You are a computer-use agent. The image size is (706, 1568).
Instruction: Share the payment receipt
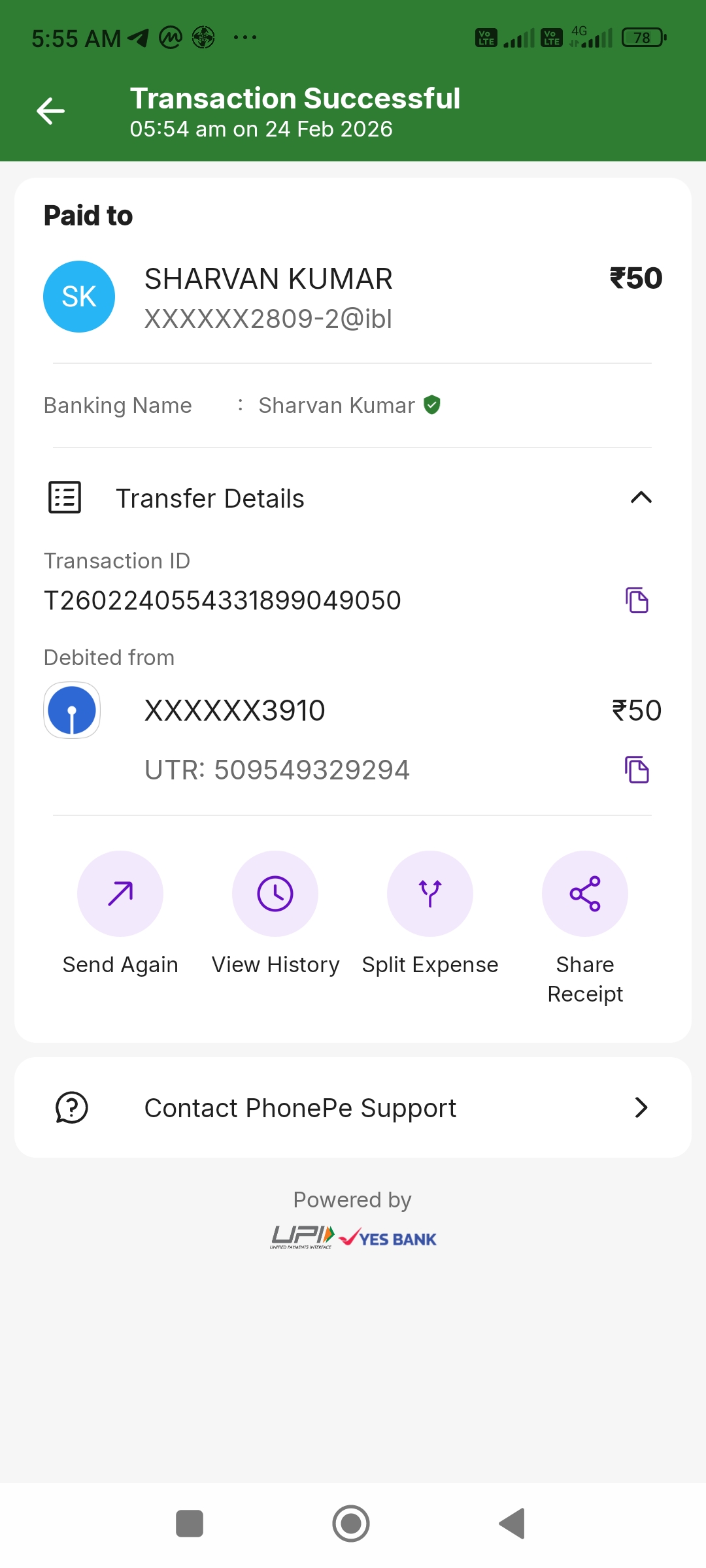pyautogui.click(x=585, y=894)
